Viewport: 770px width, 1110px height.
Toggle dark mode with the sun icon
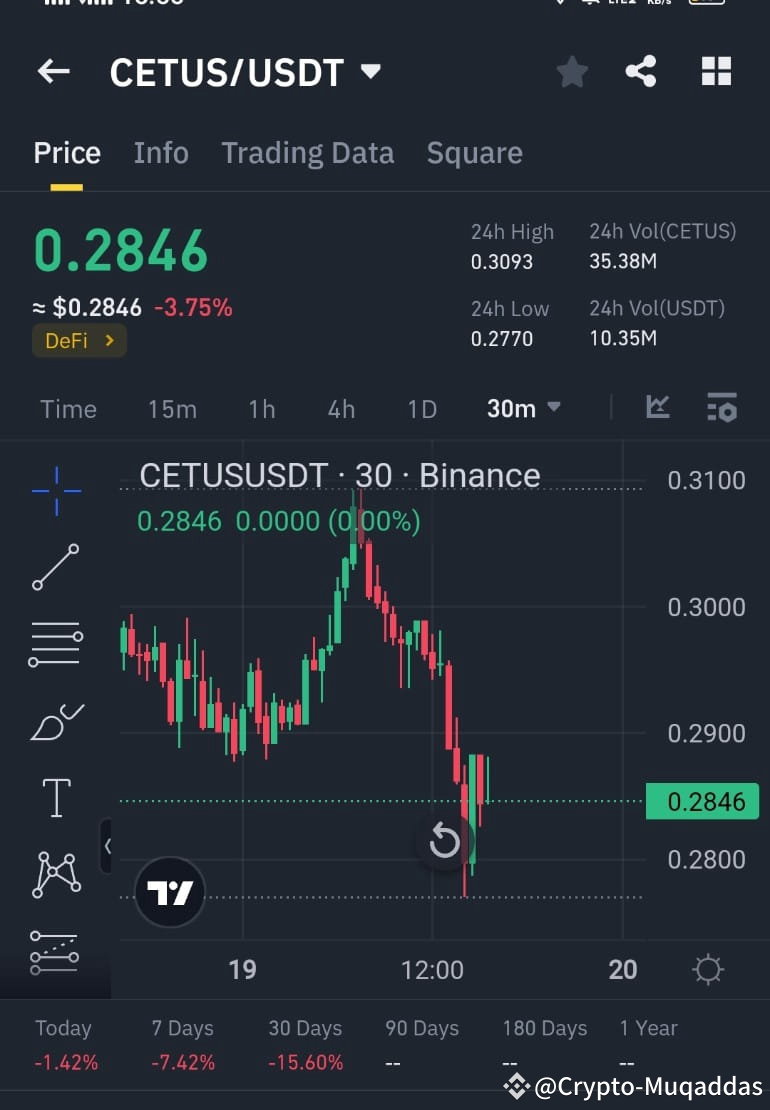708,968
